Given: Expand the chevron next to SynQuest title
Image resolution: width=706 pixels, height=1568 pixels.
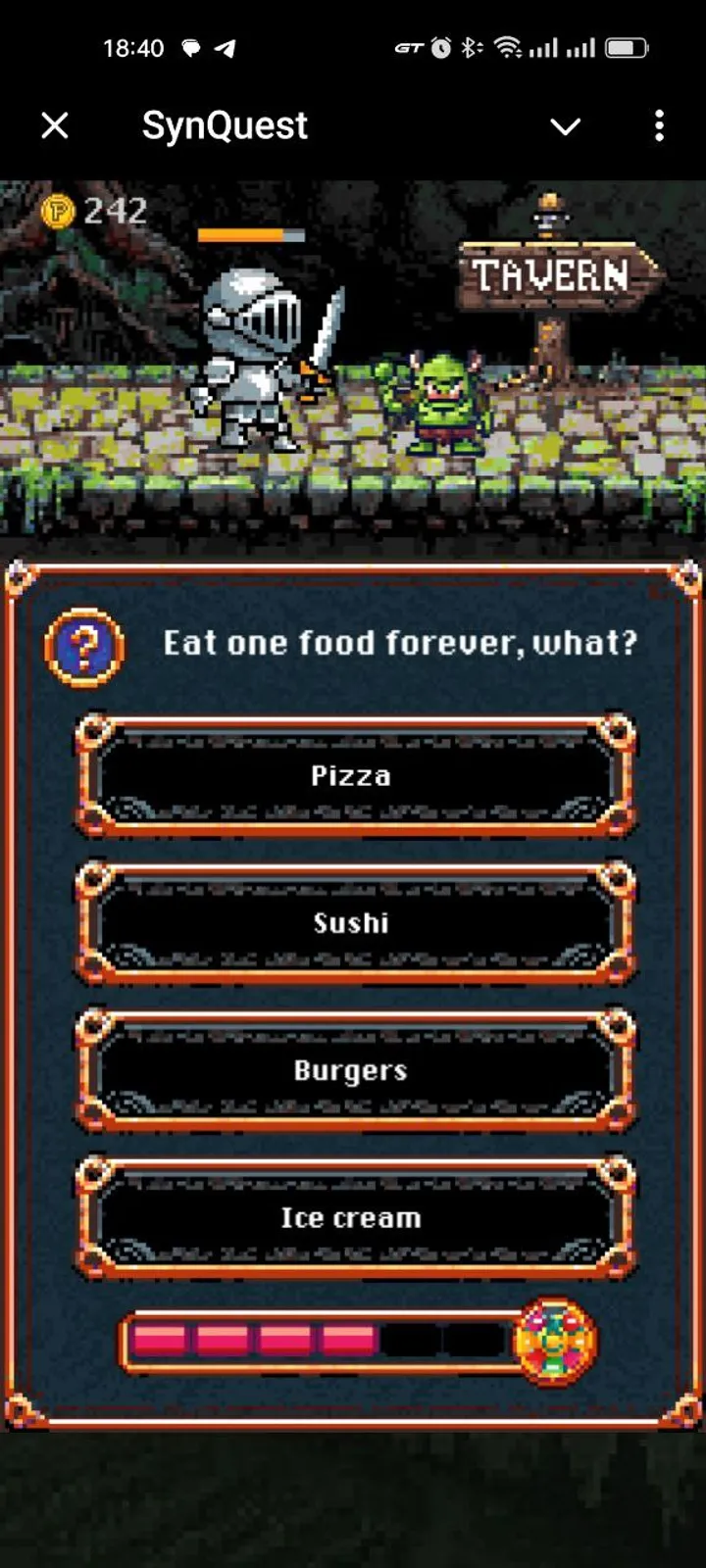Looking at the screenshot, I should (566, 126).
